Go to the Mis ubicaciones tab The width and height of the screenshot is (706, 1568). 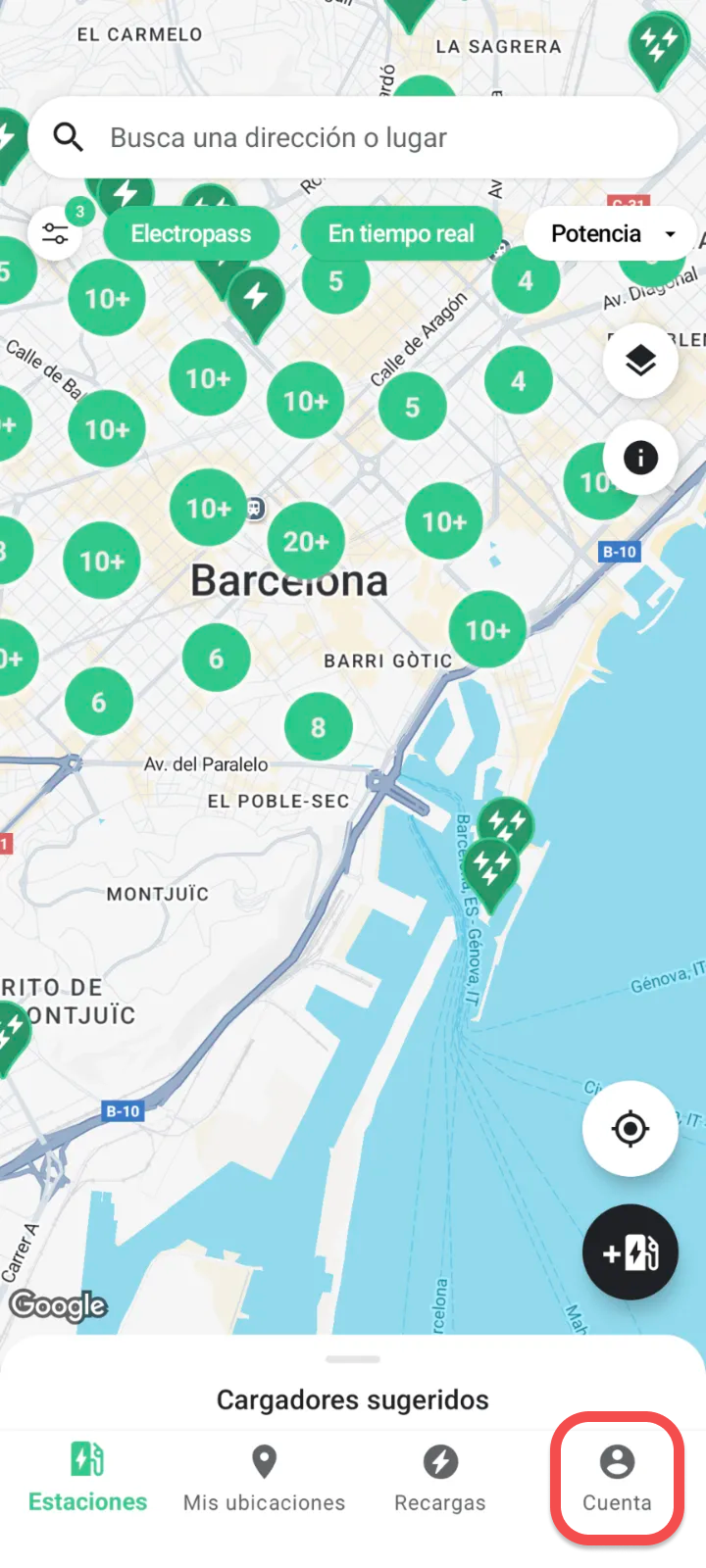[x=264, y=1479]
